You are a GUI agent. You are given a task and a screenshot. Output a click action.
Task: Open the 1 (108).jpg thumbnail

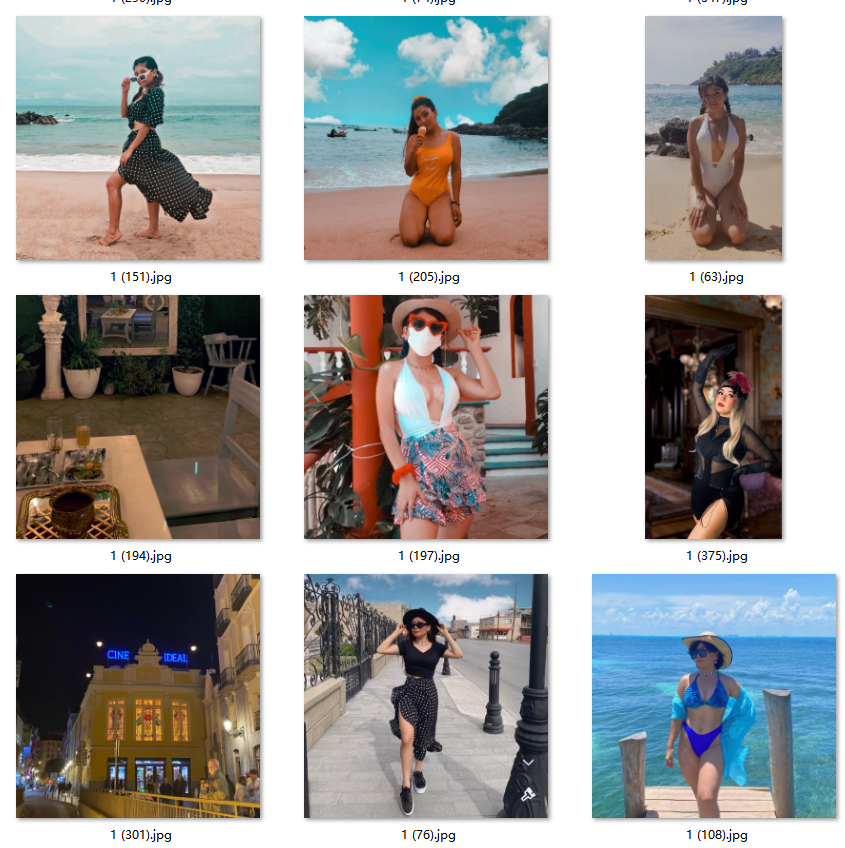tap(713, 696)
